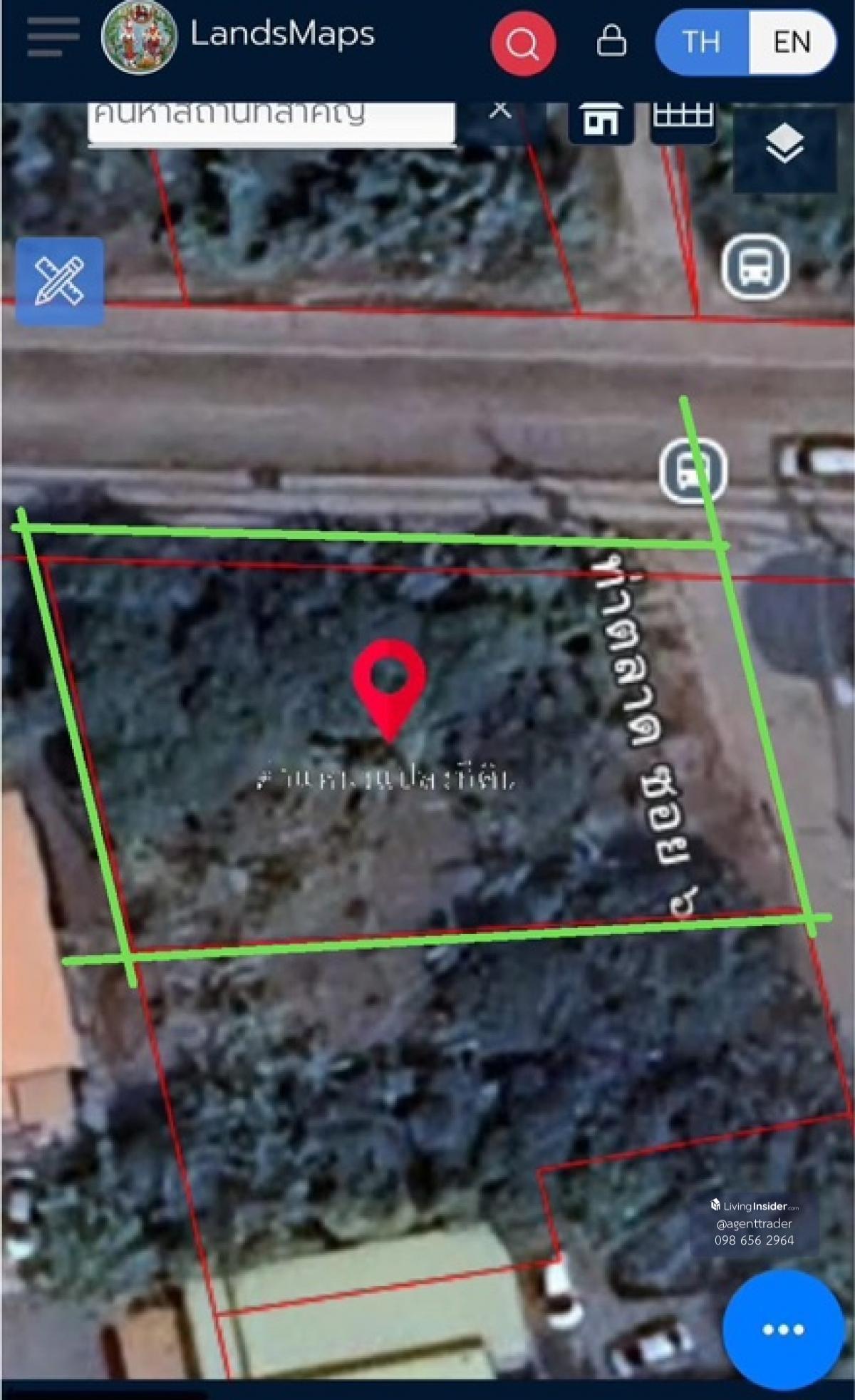Image resolution: width=855 pixels, height=1400 pixels.
Task: Open the ruler and pencil measuring tool
Action: [x=60, y=282]
